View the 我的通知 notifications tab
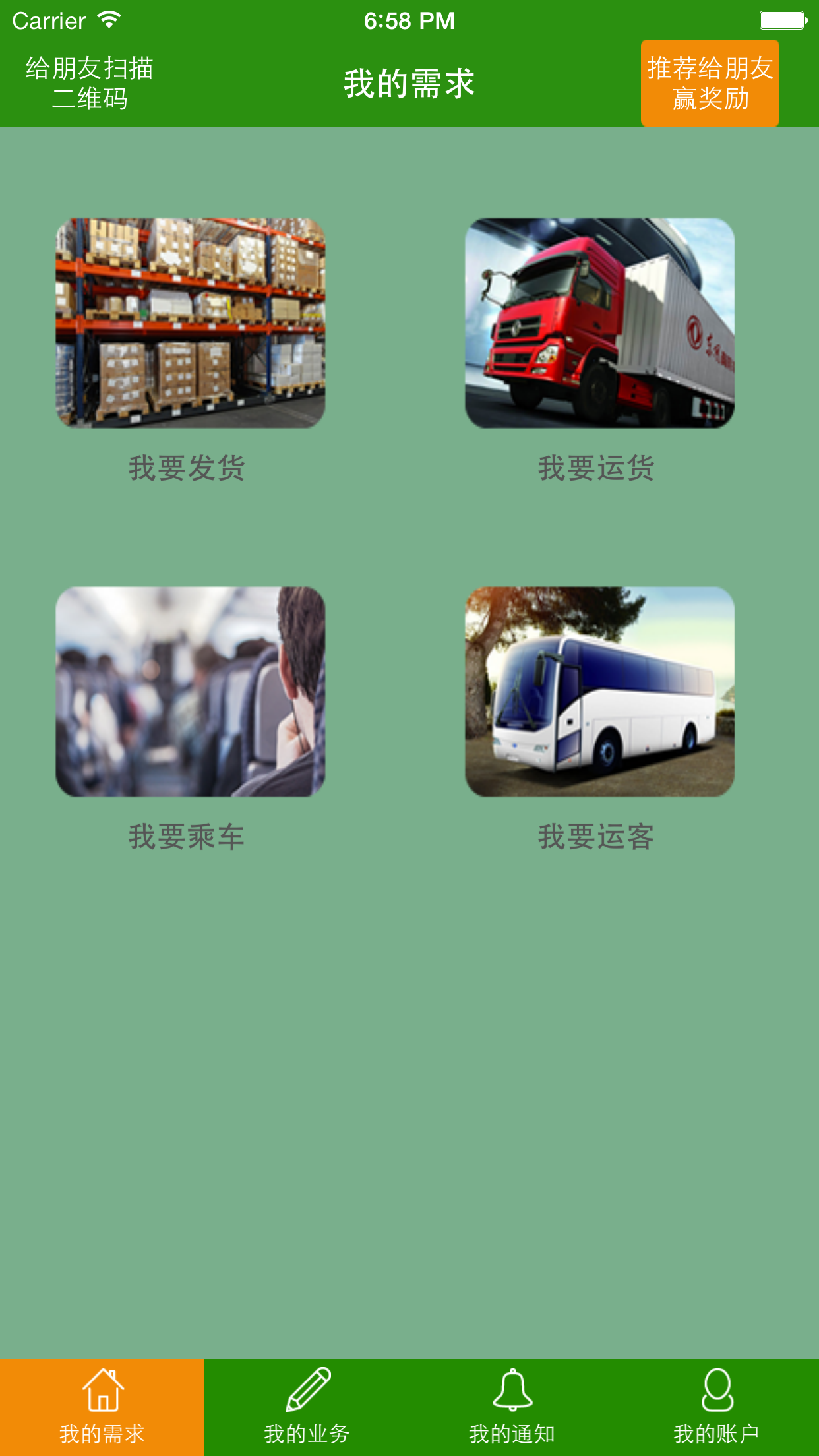 tap(512, 1407)
